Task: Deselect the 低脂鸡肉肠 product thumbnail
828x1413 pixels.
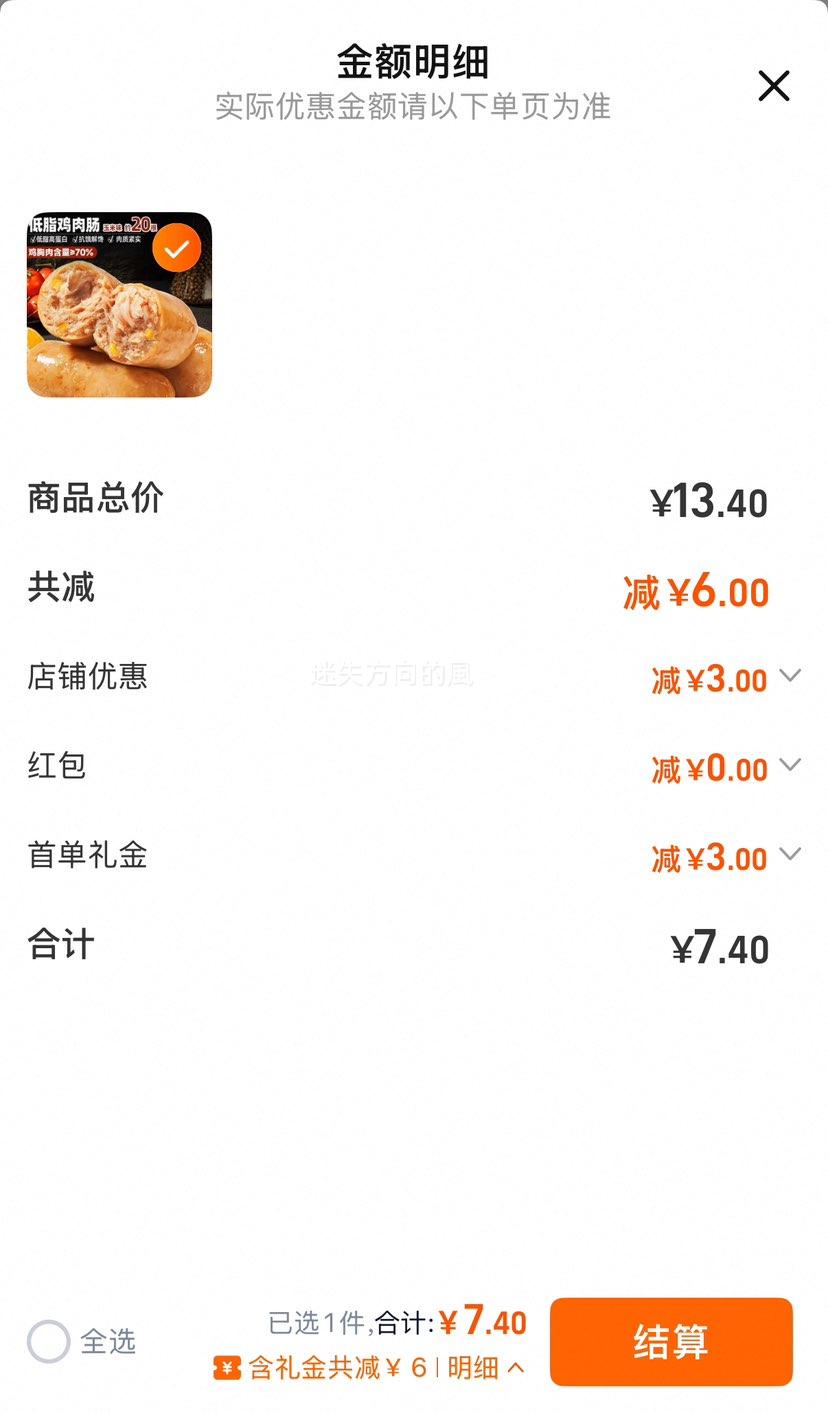Action: [x=177, y=248]
